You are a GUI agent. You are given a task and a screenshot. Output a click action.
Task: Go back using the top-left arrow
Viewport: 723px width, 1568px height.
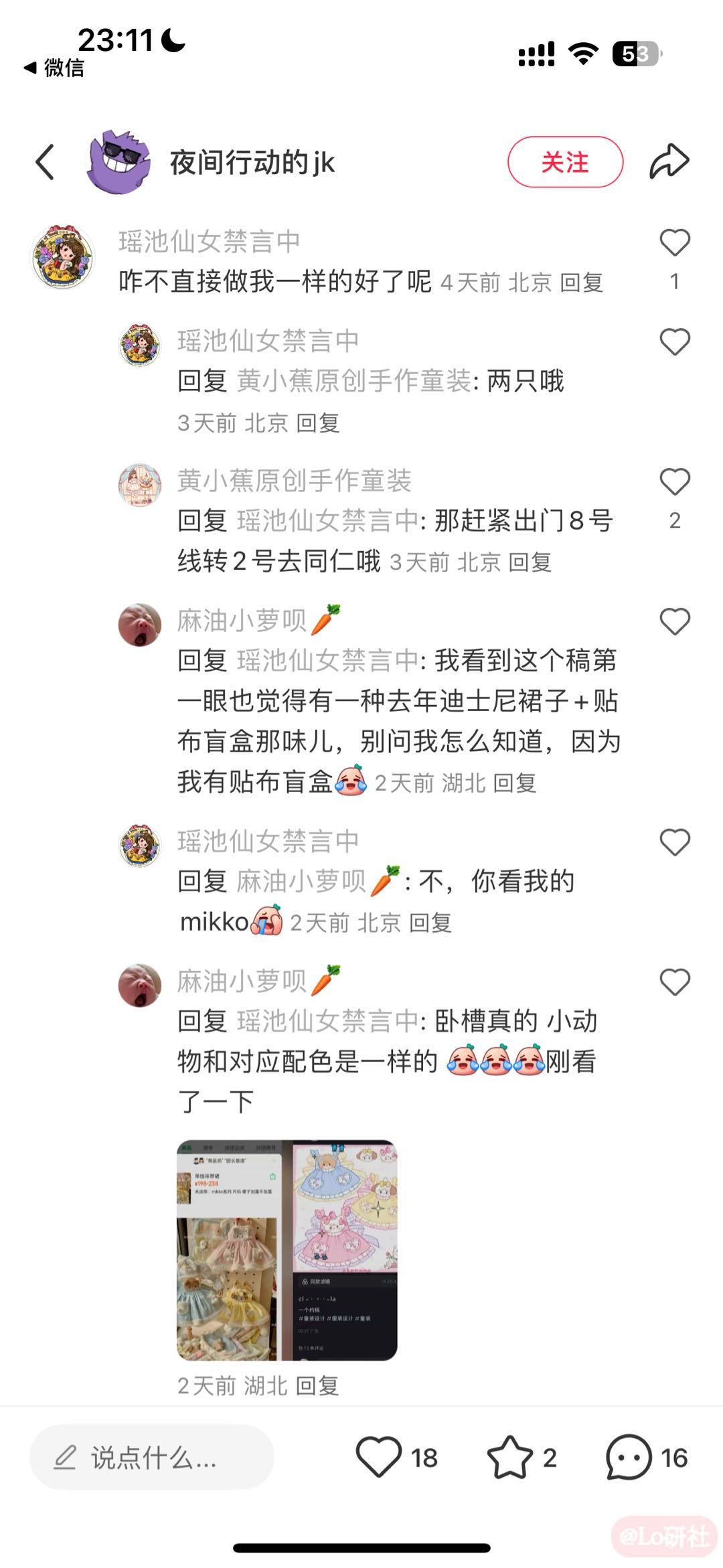tap(45, 162)
